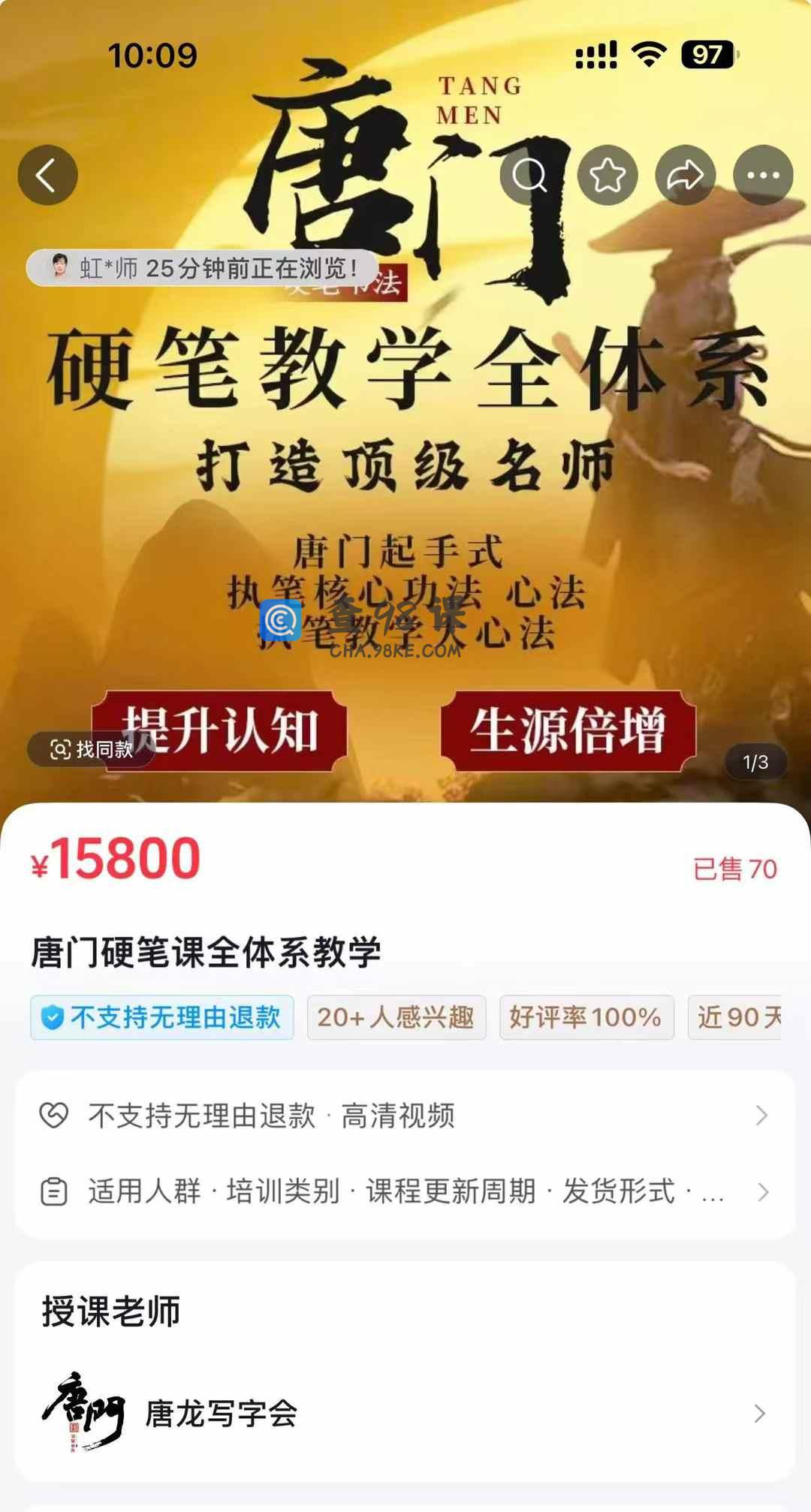Share this course listing
The height and width of the screenshot is (1512, 811).
tap(685, 175)
